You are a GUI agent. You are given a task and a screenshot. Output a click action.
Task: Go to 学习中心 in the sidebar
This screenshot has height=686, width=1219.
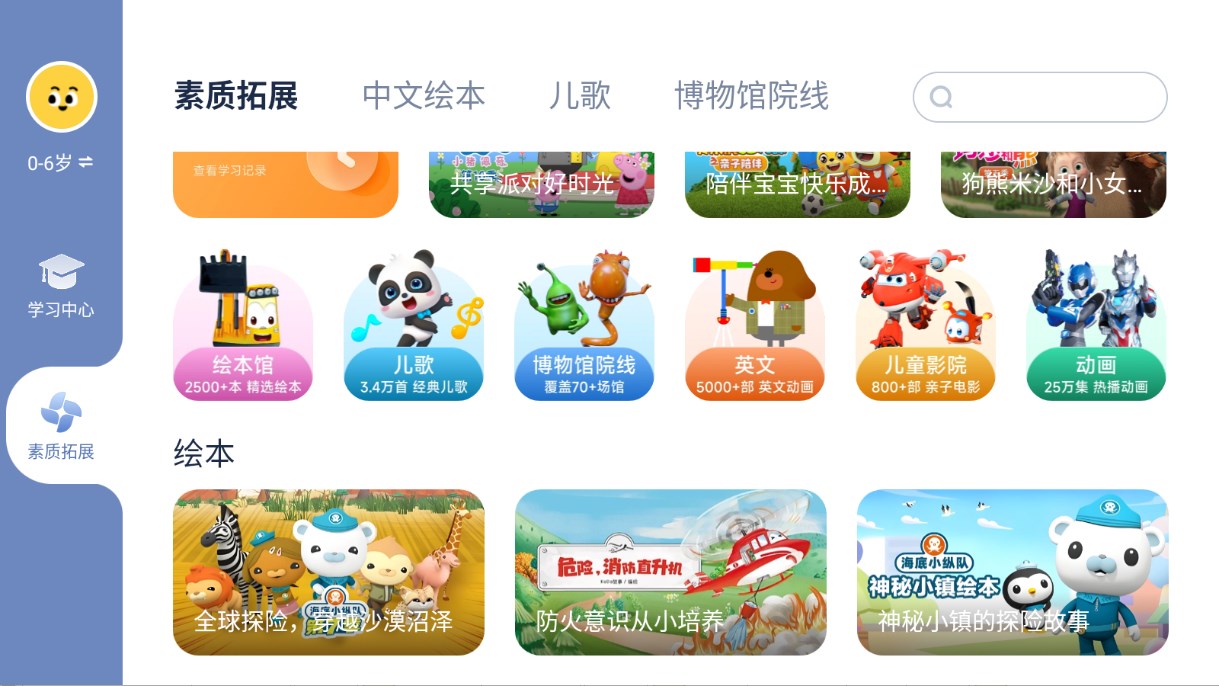pos(61,287)
